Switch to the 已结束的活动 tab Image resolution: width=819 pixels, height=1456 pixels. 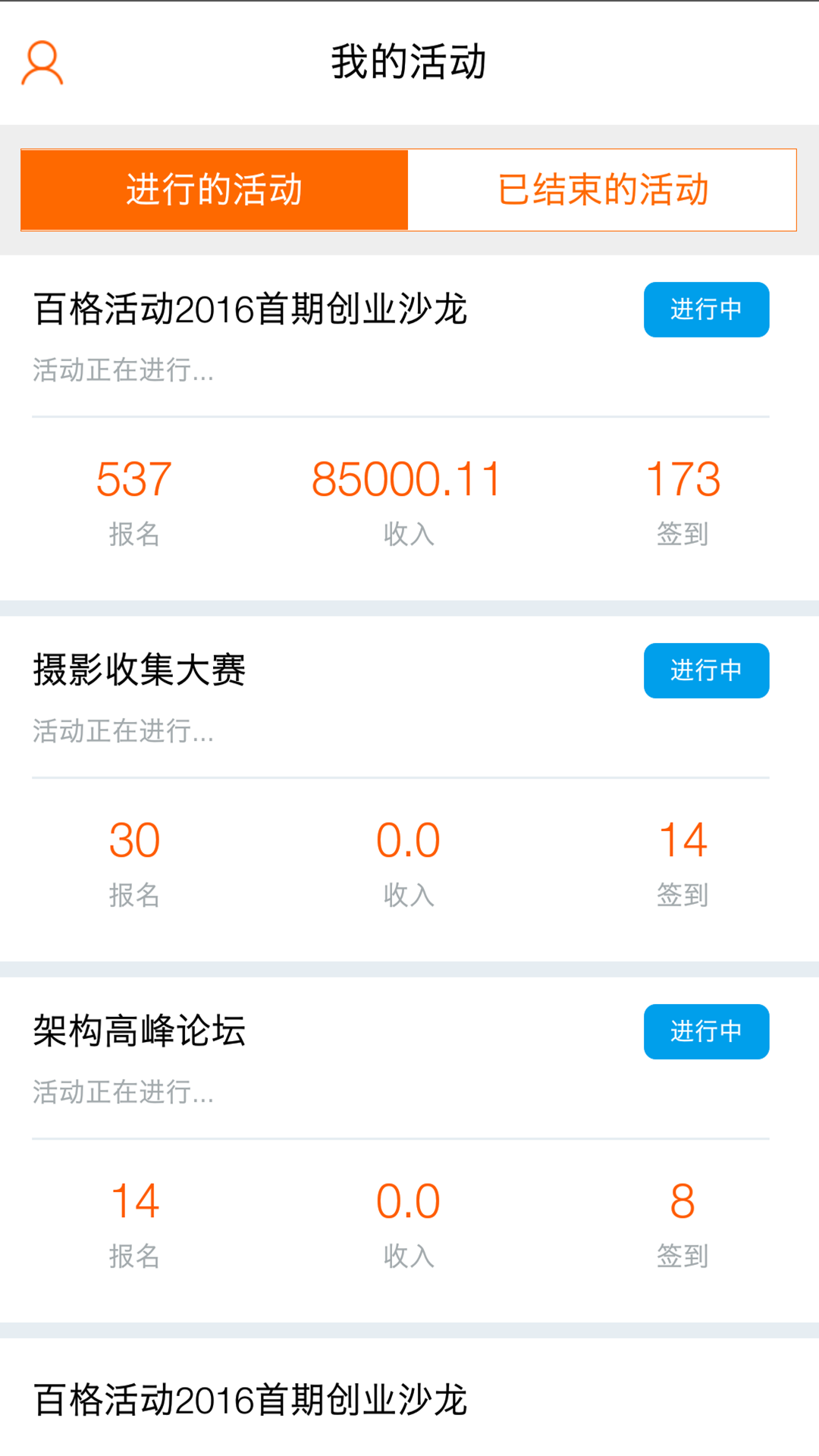[602, 190]
